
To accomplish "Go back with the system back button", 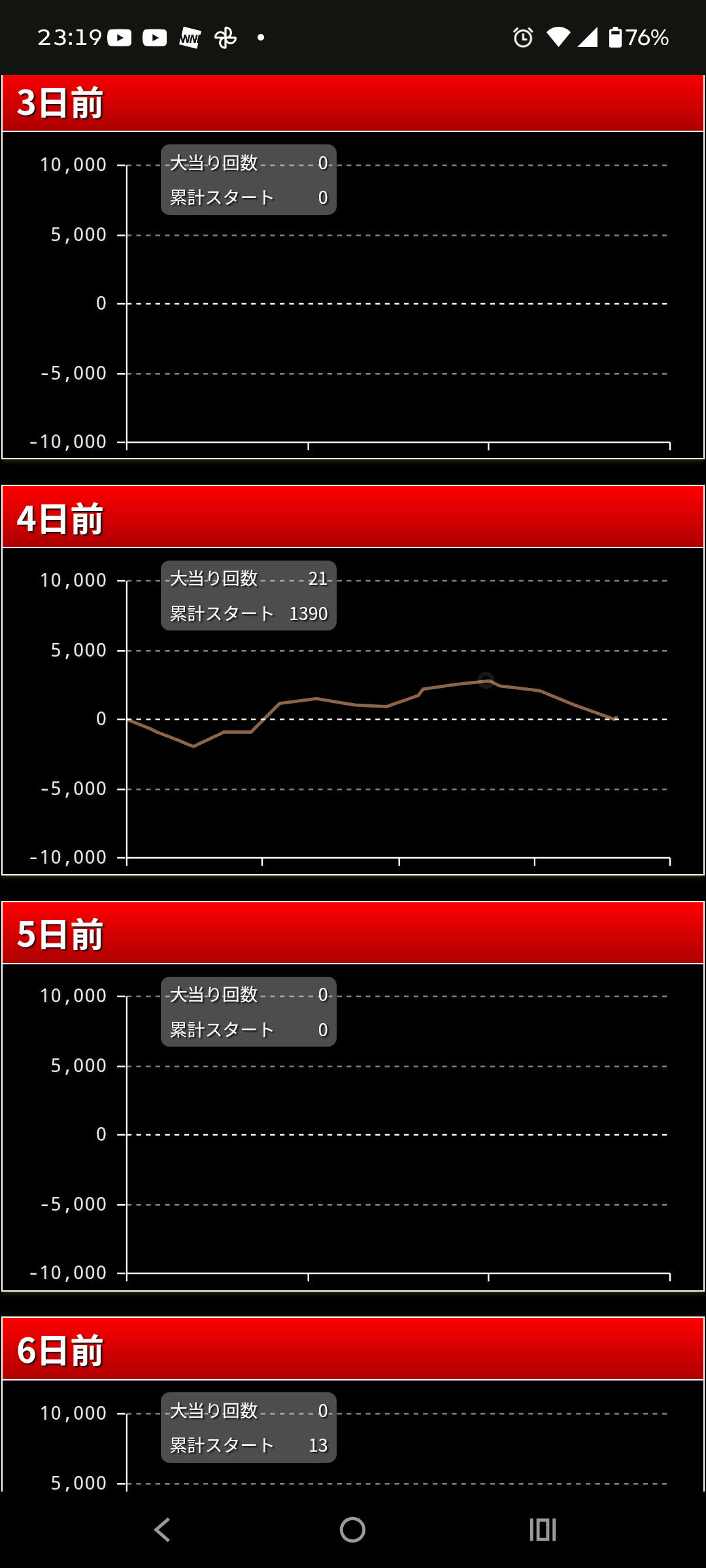I will 162,1529.
